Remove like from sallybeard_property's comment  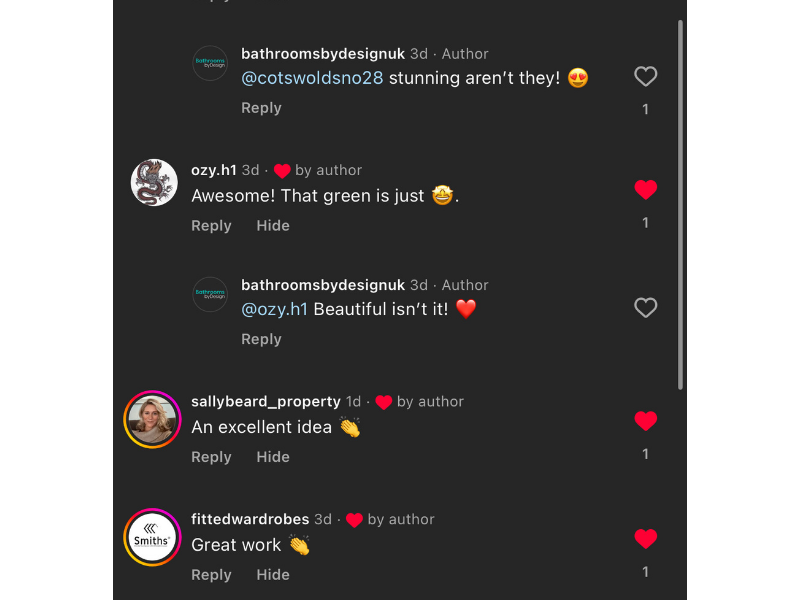click(x=646, y=421)
